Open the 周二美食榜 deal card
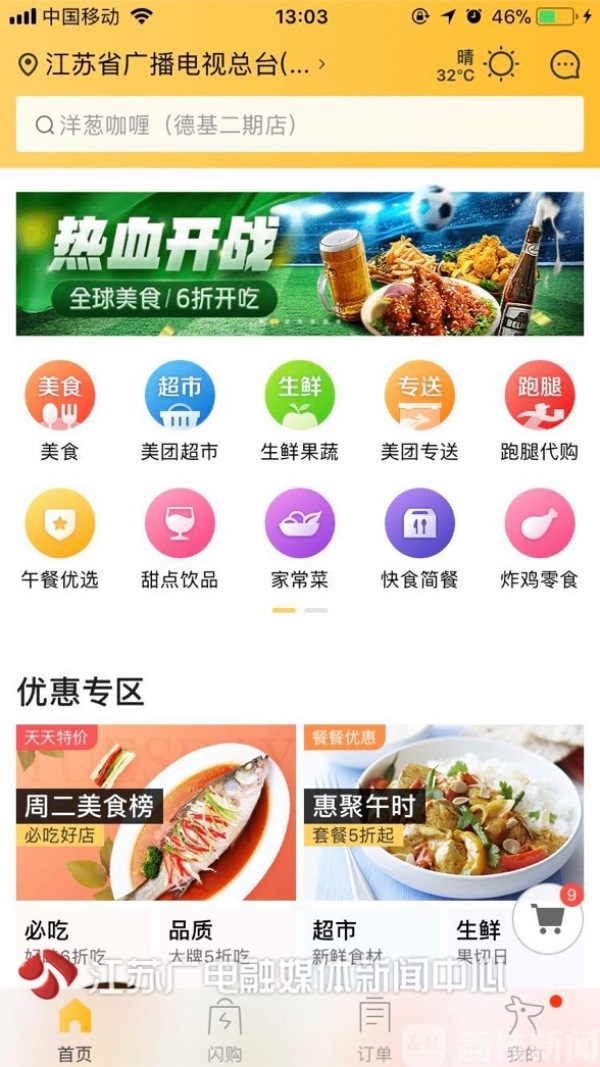Viewport: 600px width, 1067px height. 156,812
